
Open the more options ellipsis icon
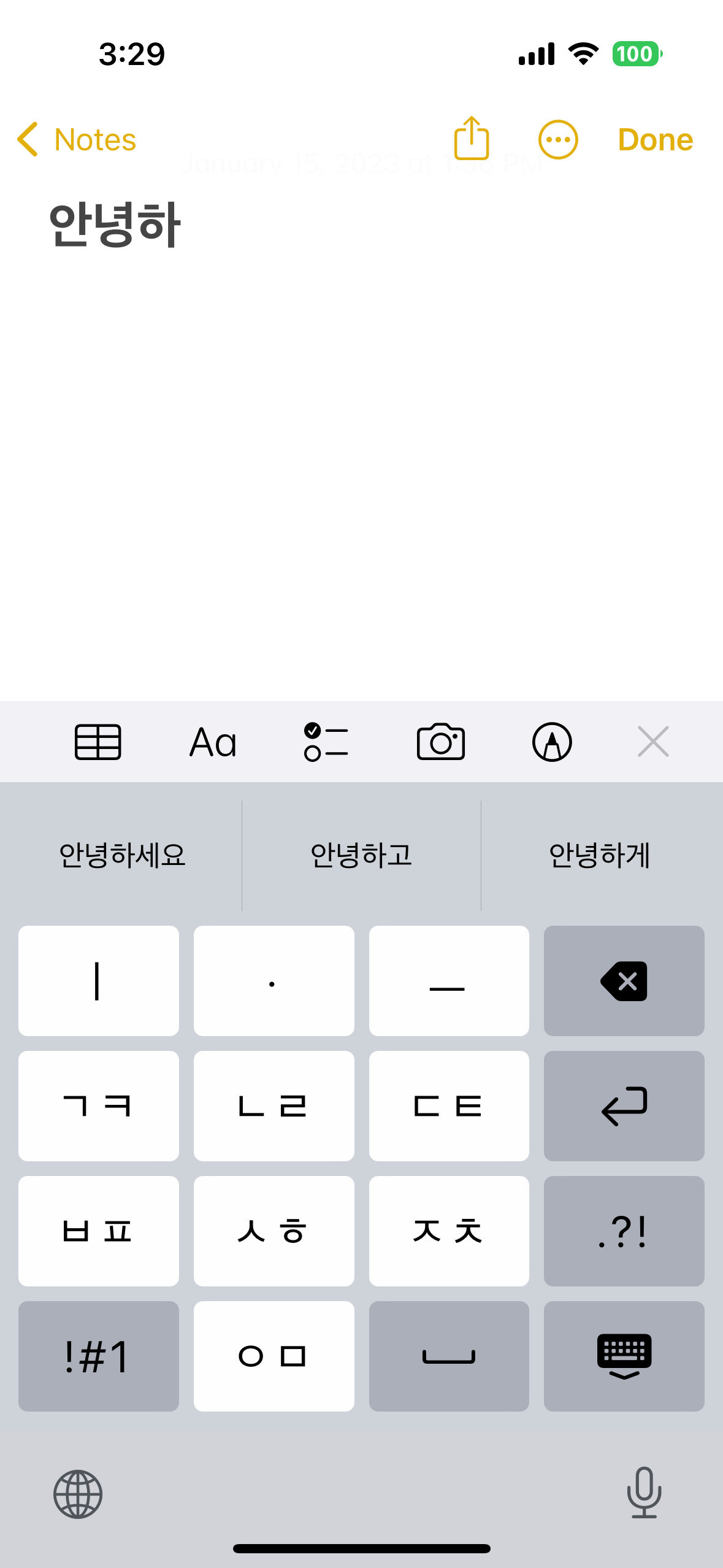pos(557,139)
